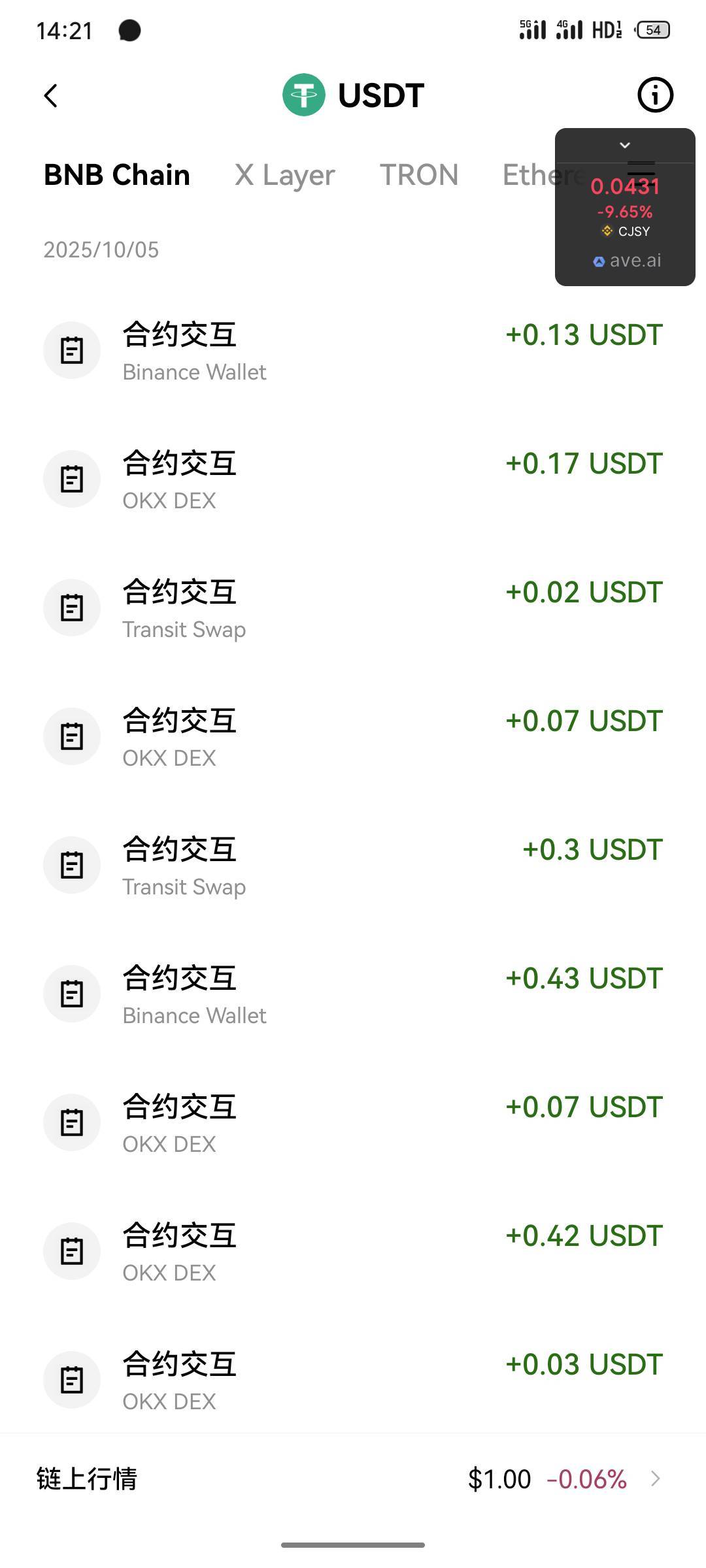Open 链上行情 on-chain market details

click(353, 1479)
